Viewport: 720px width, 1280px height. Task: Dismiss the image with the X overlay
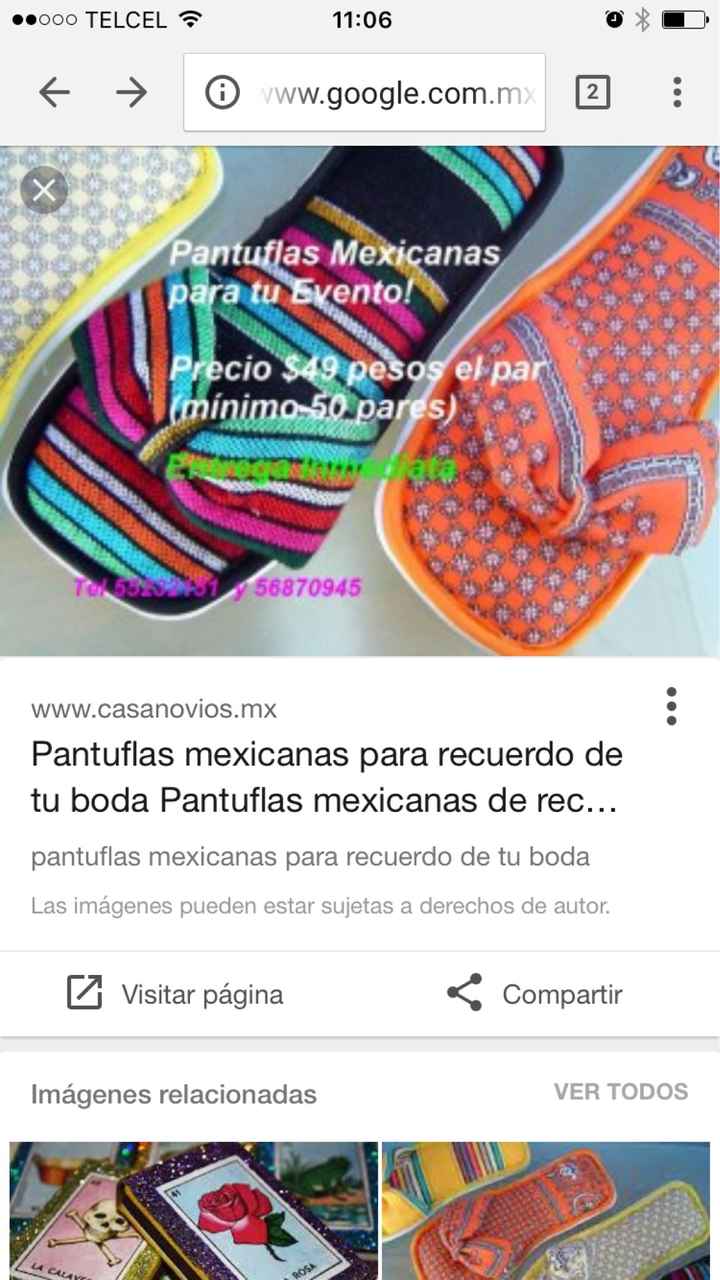coord(43,189)
